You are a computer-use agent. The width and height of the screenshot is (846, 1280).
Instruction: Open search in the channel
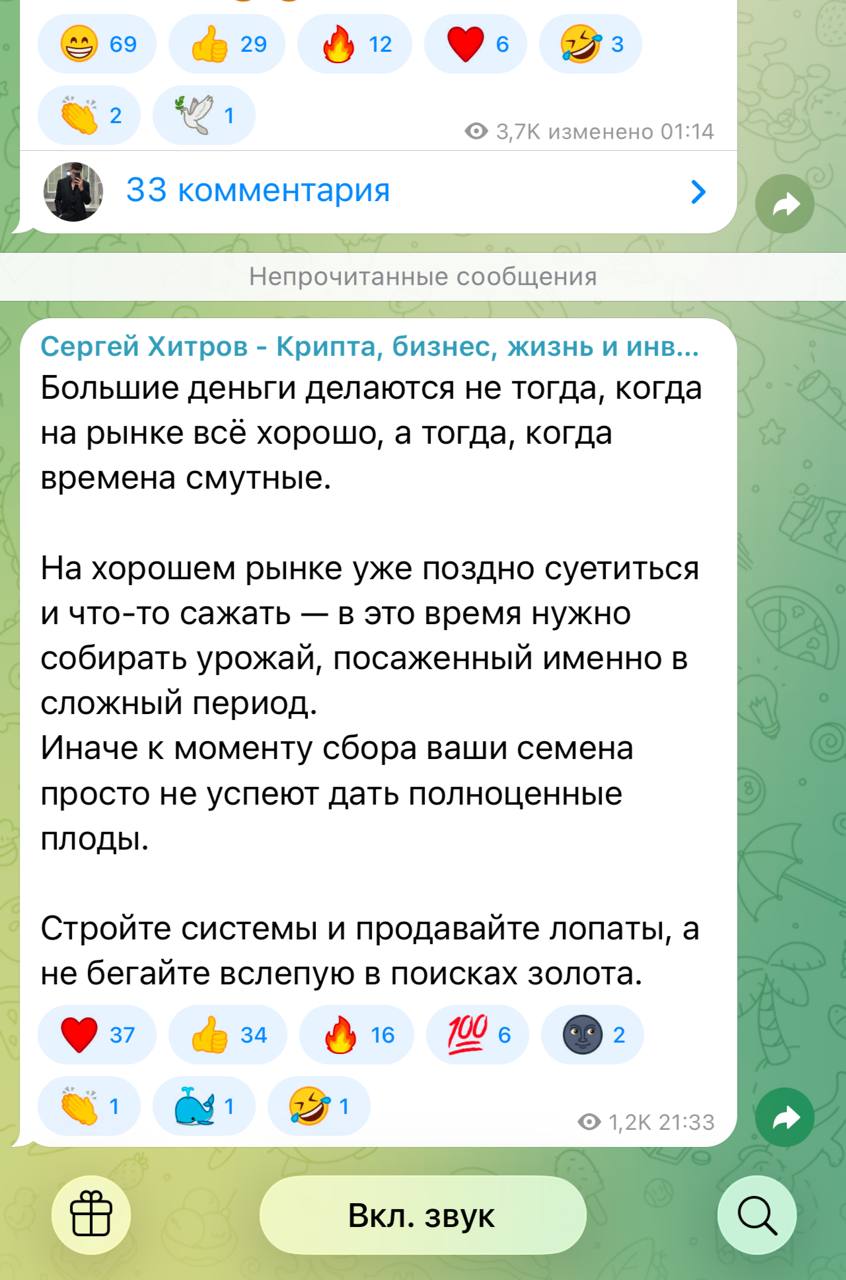[757, 1216]
